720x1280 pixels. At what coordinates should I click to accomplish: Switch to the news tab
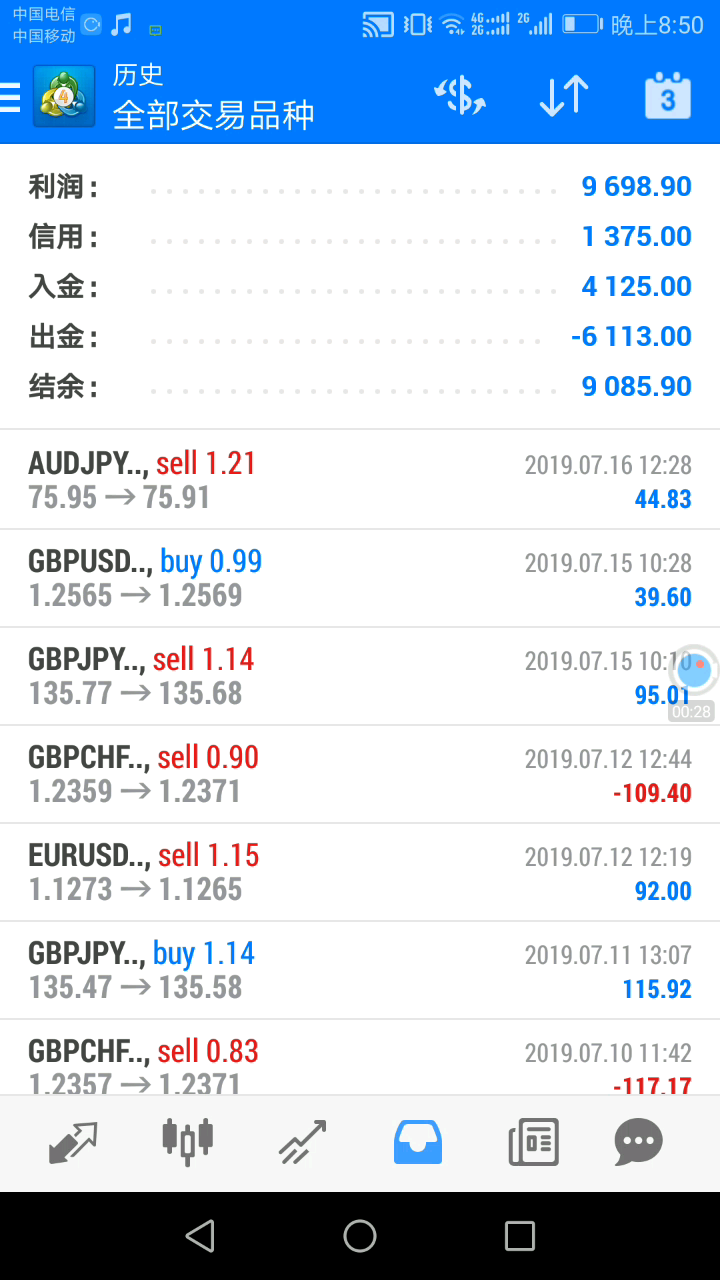tap(533, 1142)
